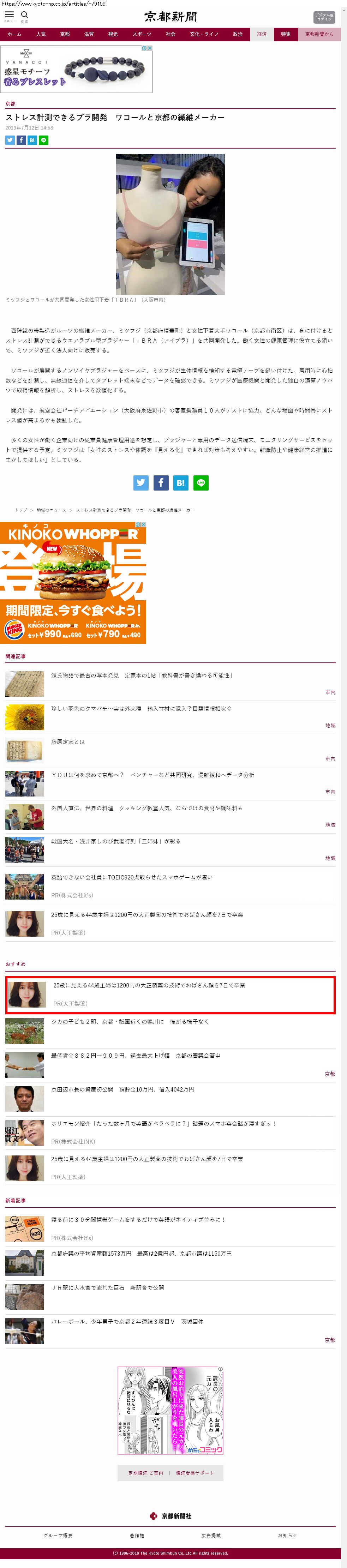Open the search icon in the header
The width and height of the screenshot is (347, 1568).
pyautogui.click(x=25, y=16)
